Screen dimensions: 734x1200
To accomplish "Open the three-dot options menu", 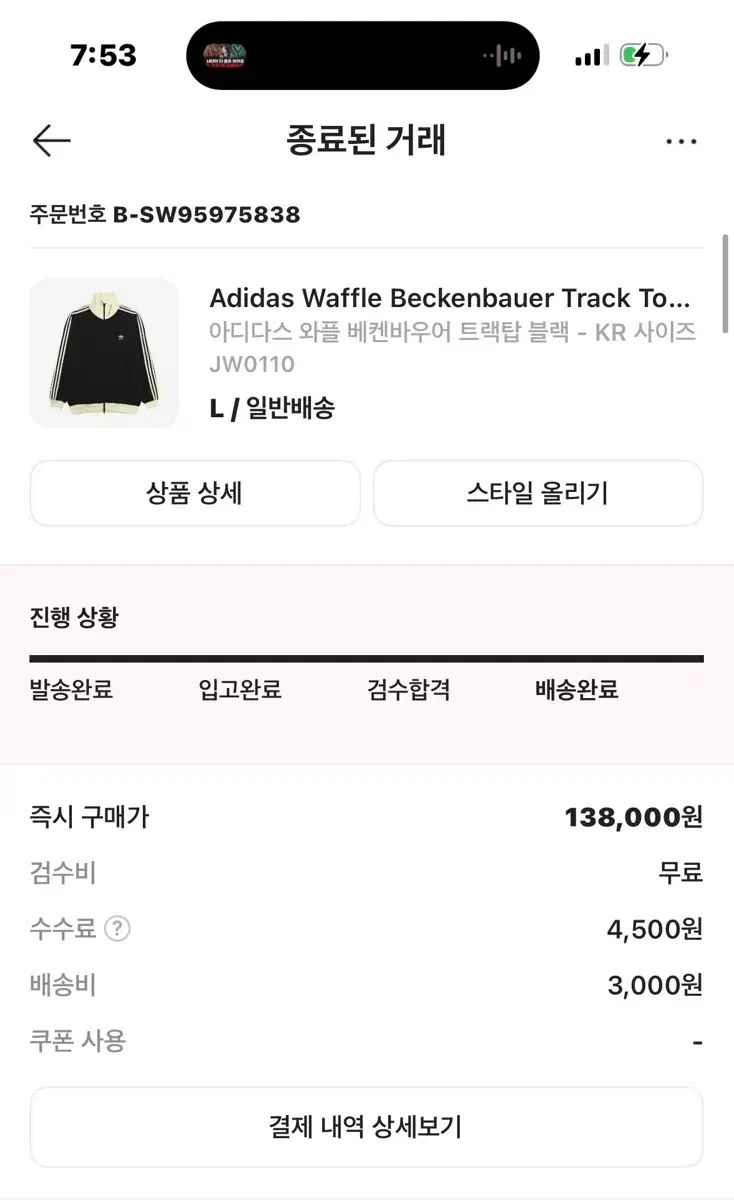I will tap(681, 141).
